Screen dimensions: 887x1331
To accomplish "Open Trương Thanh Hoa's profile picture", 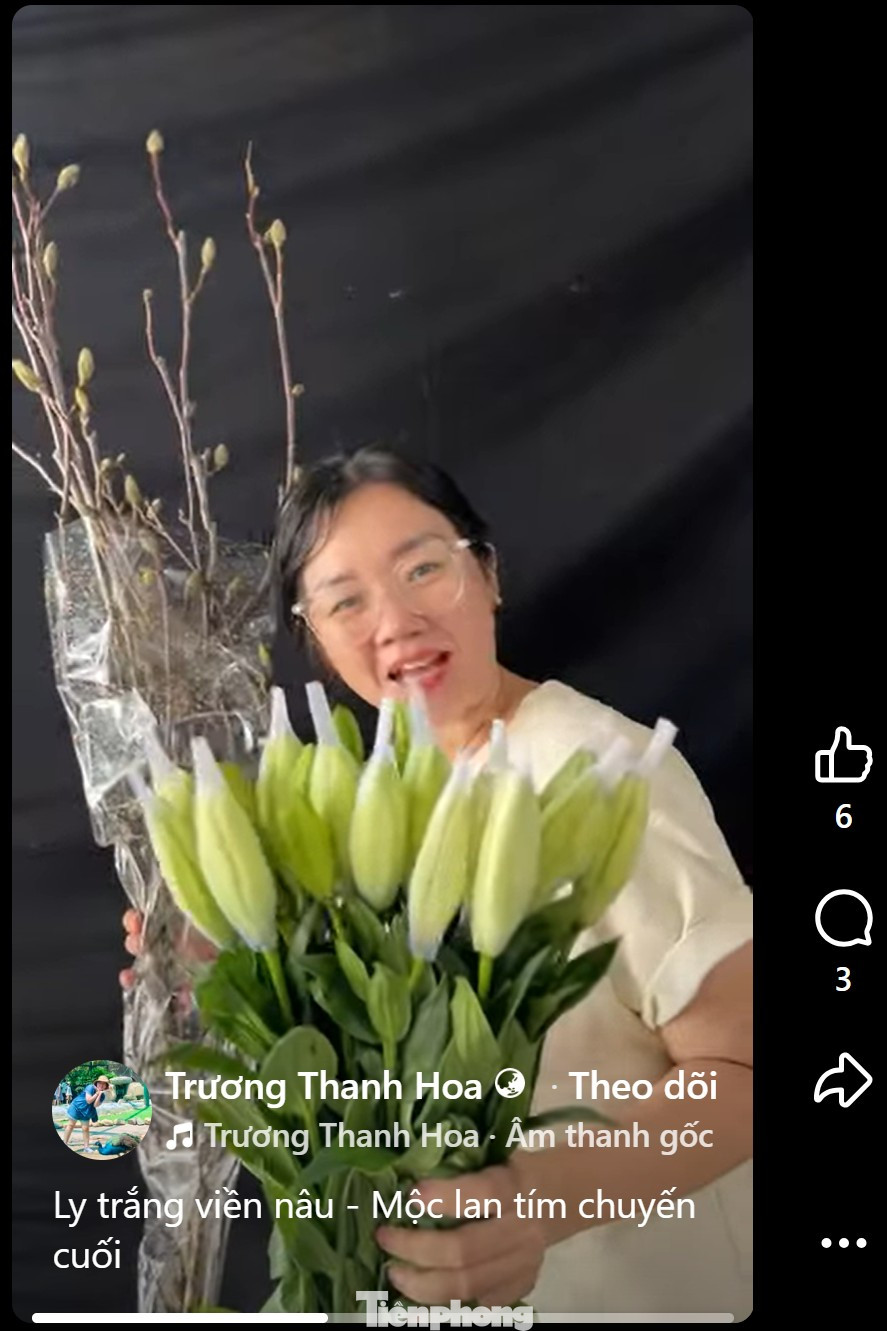I will (101, 1109).
